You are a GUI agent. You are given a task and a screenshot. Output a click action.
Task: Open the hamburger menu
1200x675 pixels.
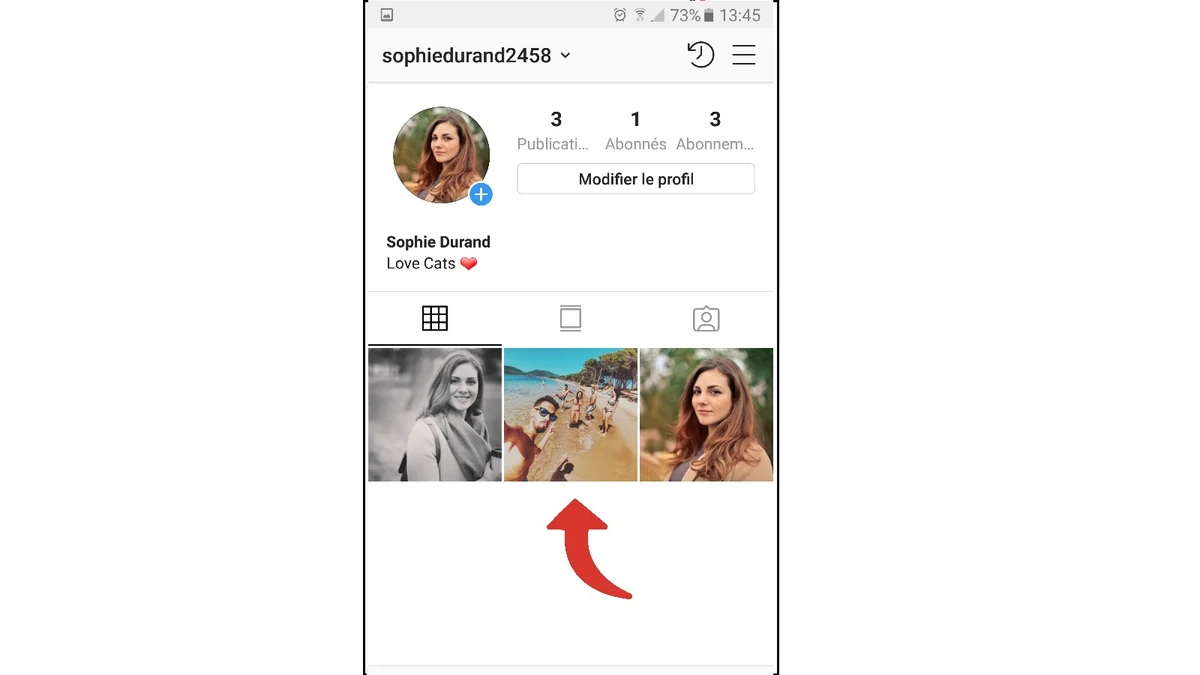point(744,55)
